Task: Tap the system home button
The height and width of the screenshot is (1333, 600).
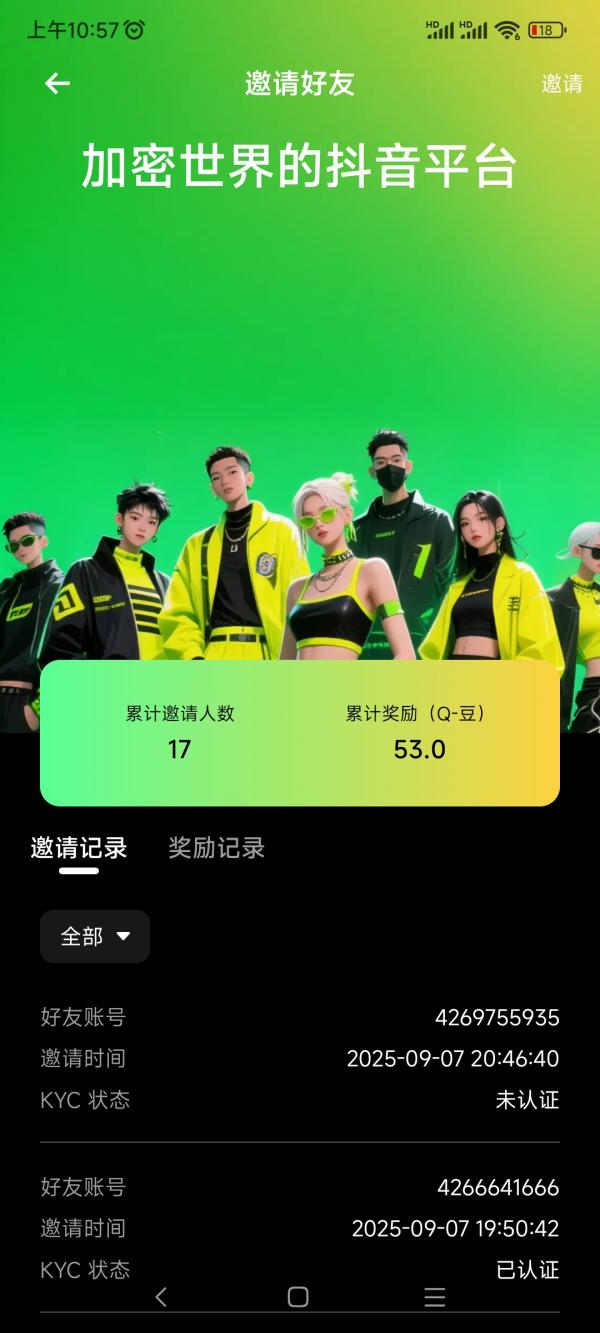Action: 298,1297
